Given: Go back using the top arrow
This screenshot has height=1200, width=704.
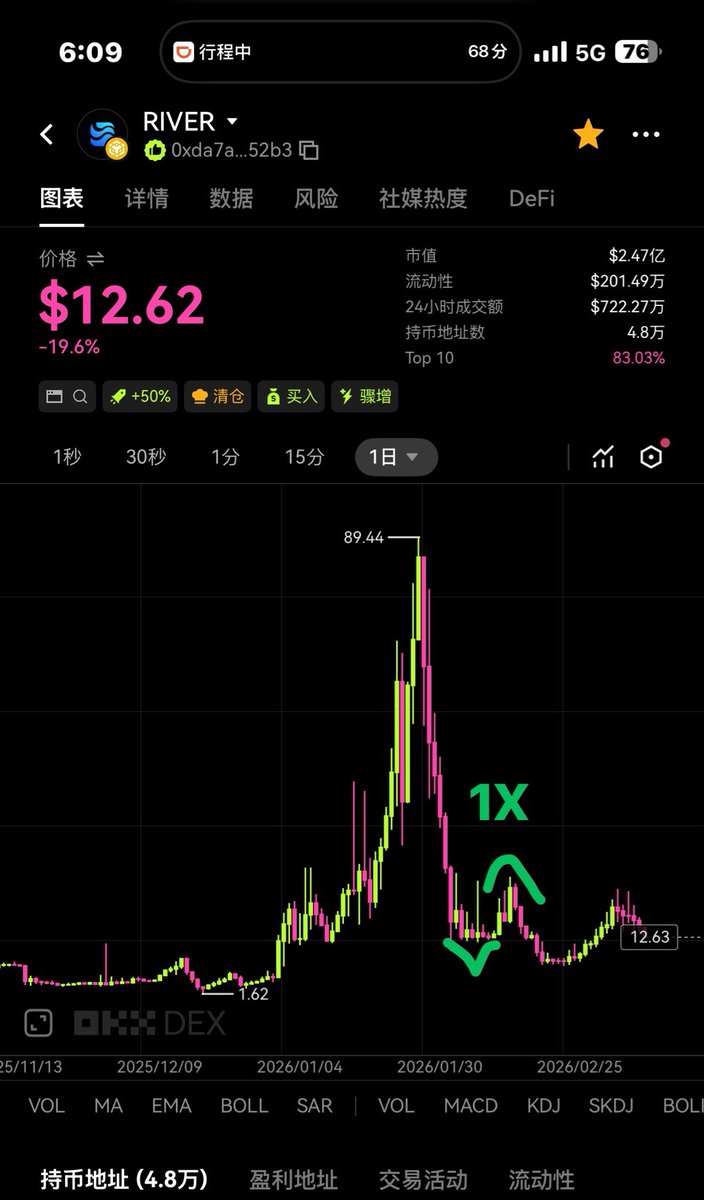Looking at the screenshot, I should tap(47, 134).
